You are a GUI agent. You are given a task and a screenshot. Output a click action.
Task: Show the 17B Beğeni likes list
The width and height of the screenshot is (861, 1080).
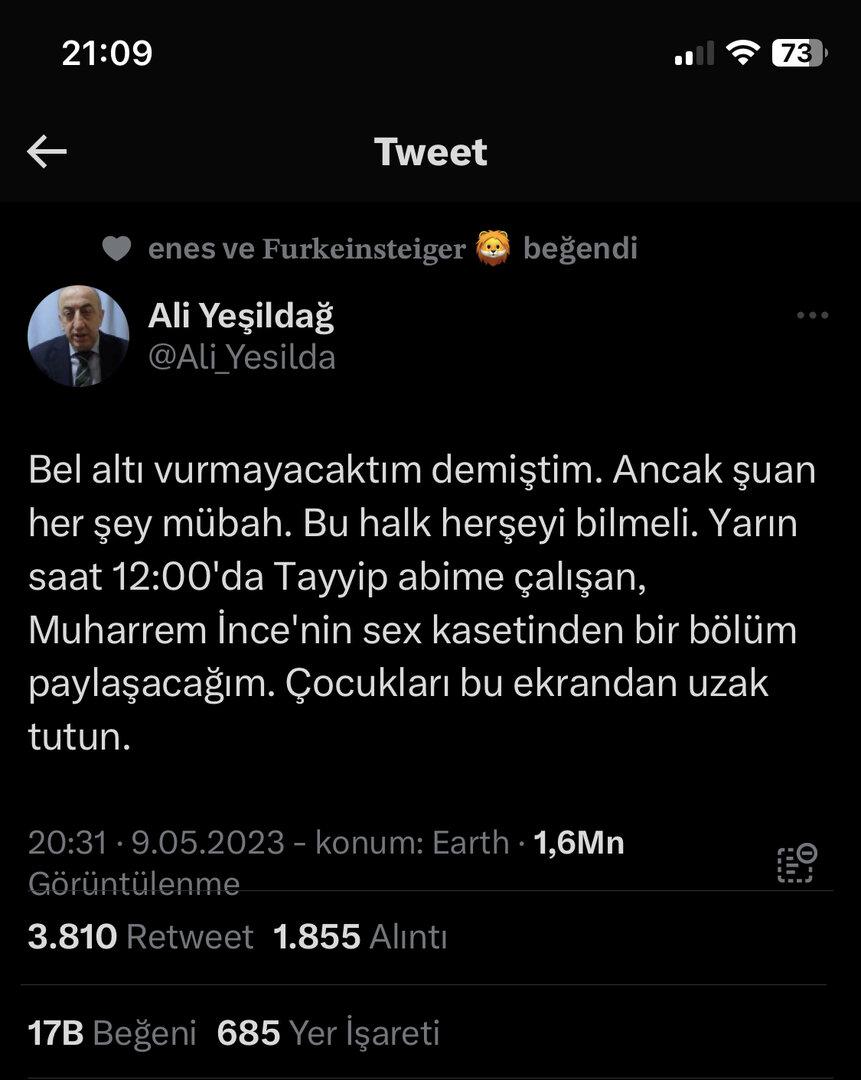click(112, 1032)
